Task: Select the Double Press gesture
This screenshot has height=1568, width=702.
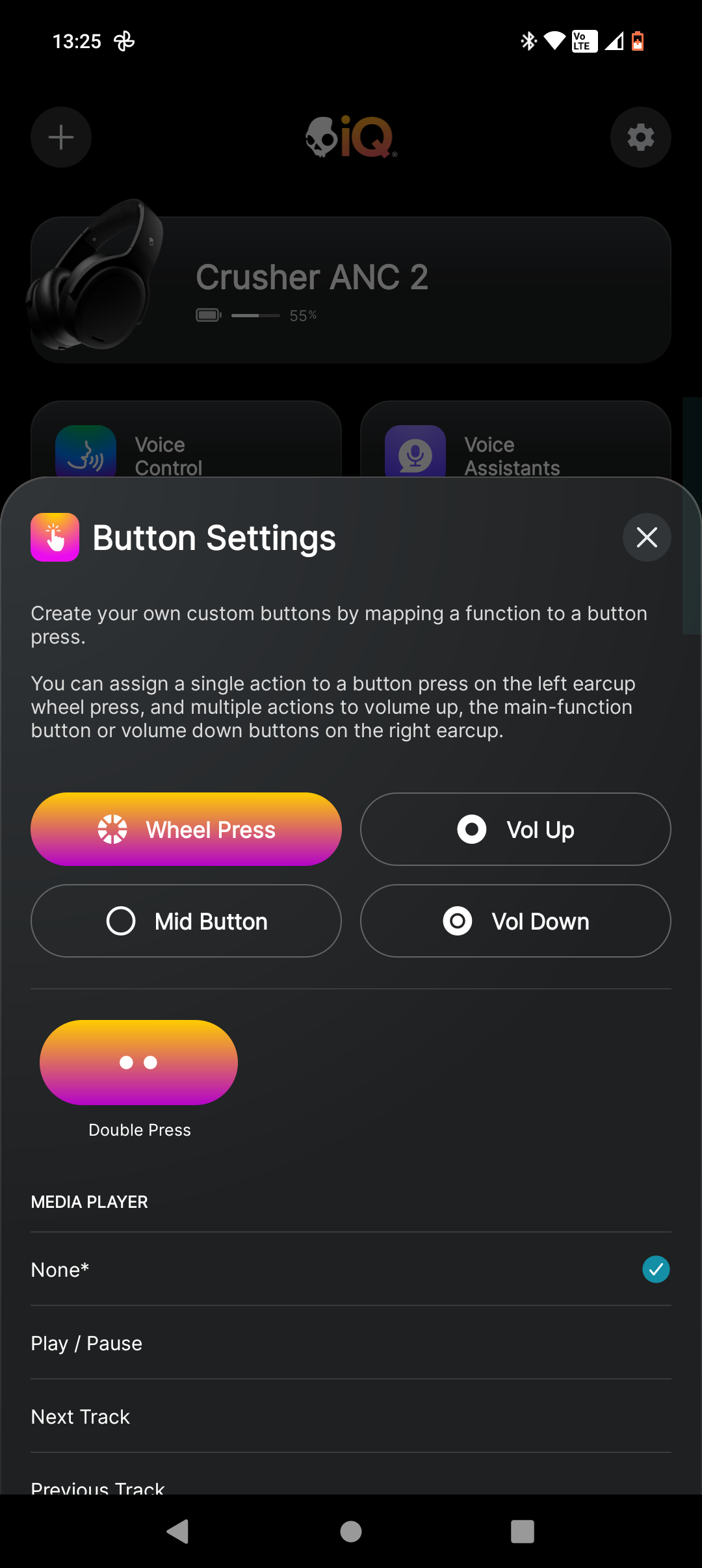Action: point(138,1062)
